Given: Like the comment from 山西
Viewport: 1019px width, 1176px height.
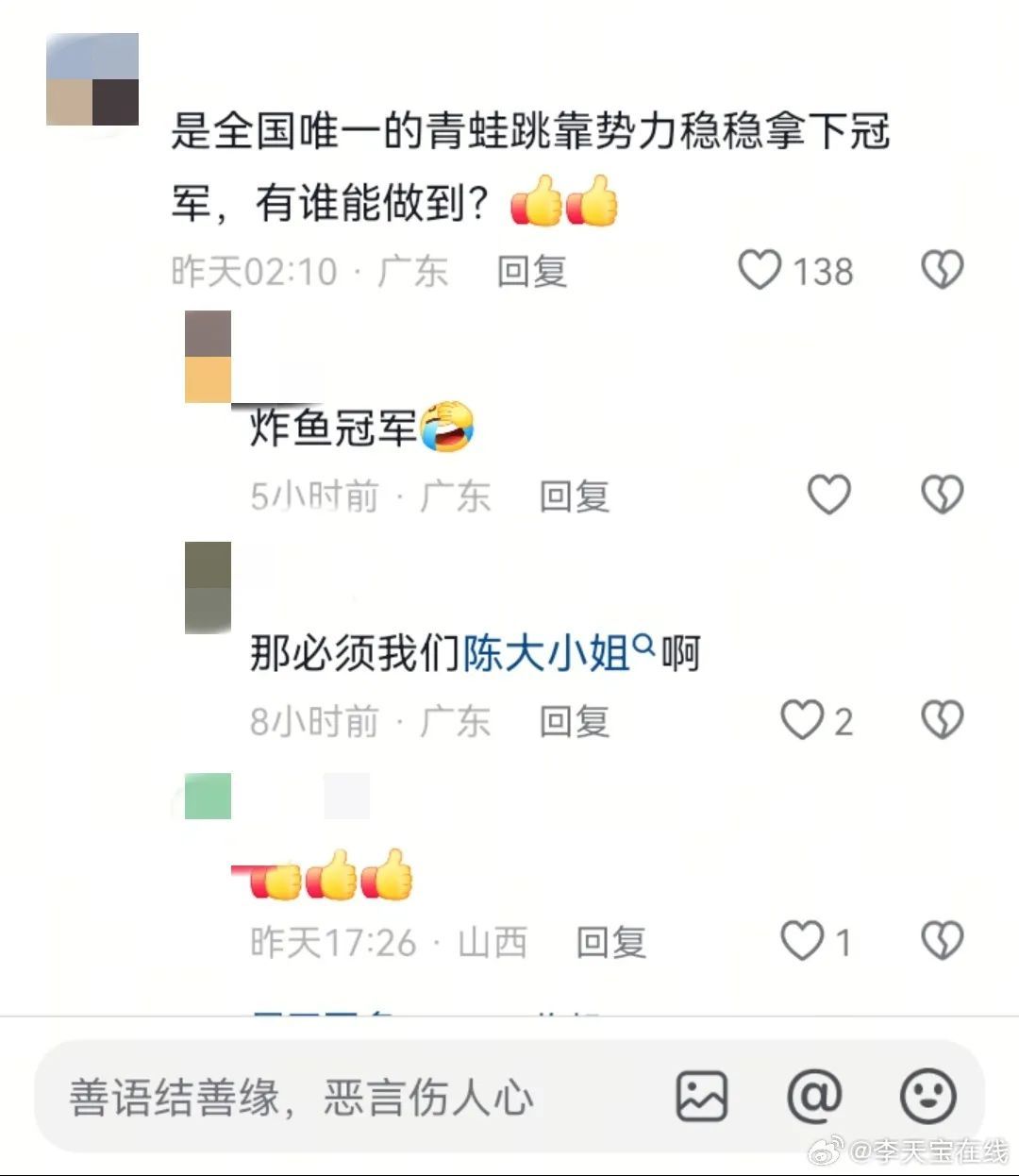Looking at the screenshot, I should (x=803, y=940).
